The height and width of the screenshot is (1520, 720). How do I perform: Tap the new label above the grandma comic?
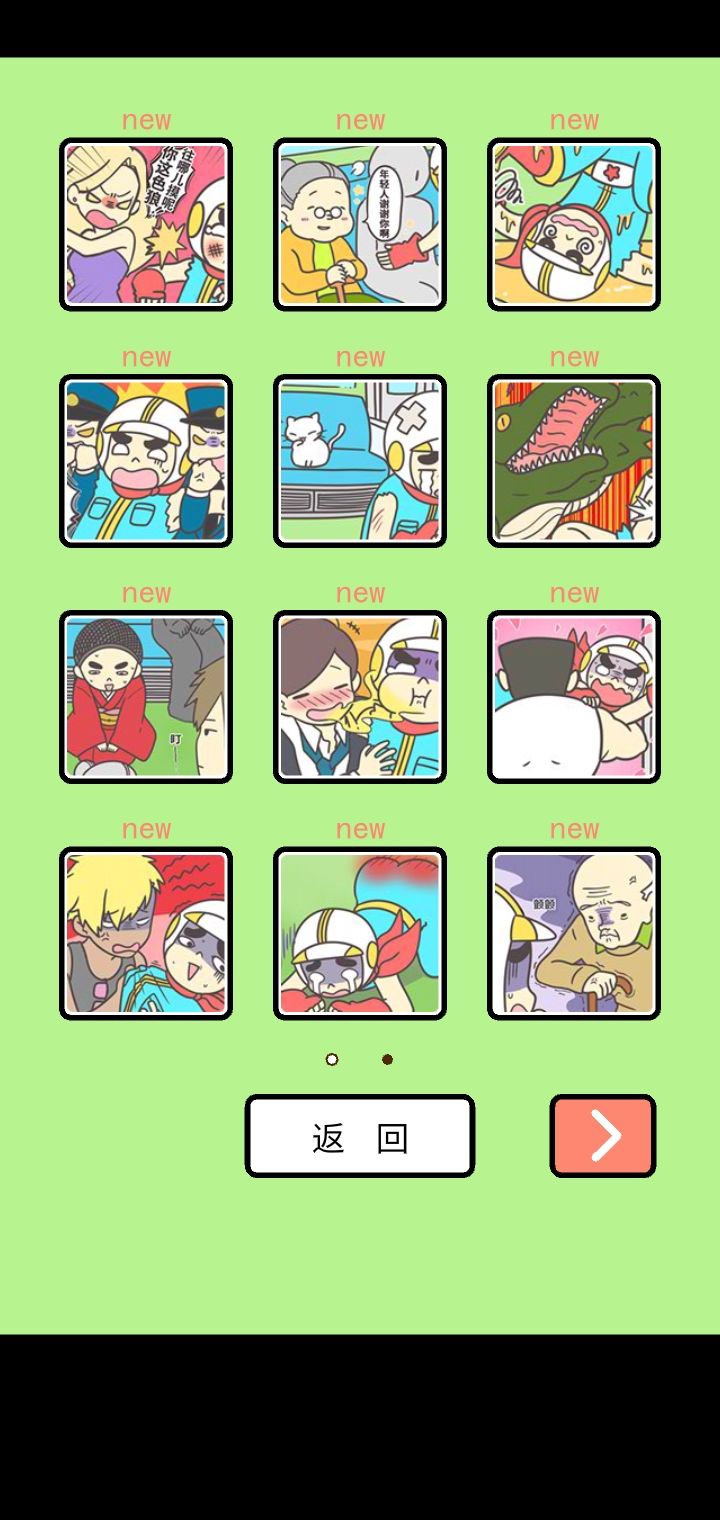tap(360, 120)
